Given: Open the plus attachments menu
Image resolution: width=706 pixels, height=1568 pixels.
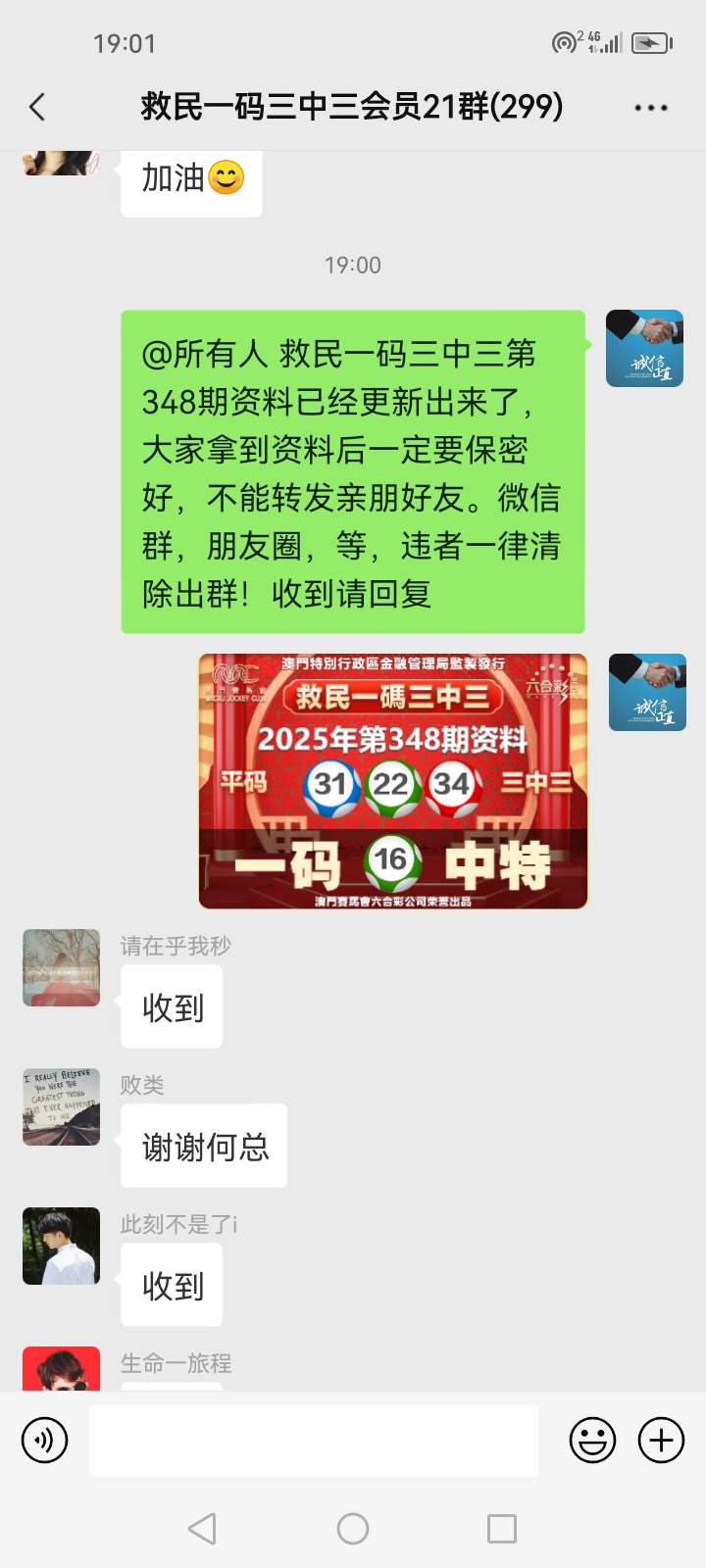Looking at the screenshot, I should coord(661,1440).
